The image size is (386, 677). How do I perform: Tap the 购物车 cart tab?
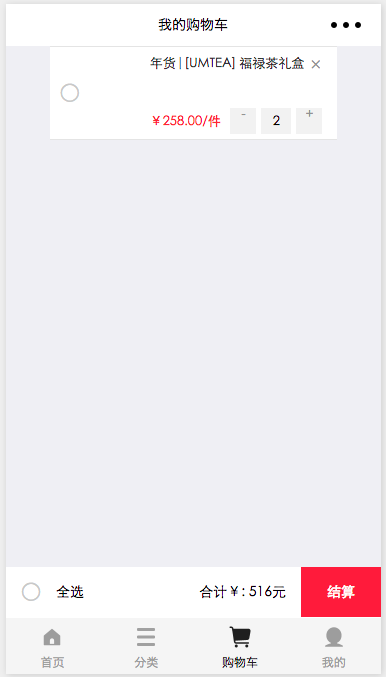[240, 648]
